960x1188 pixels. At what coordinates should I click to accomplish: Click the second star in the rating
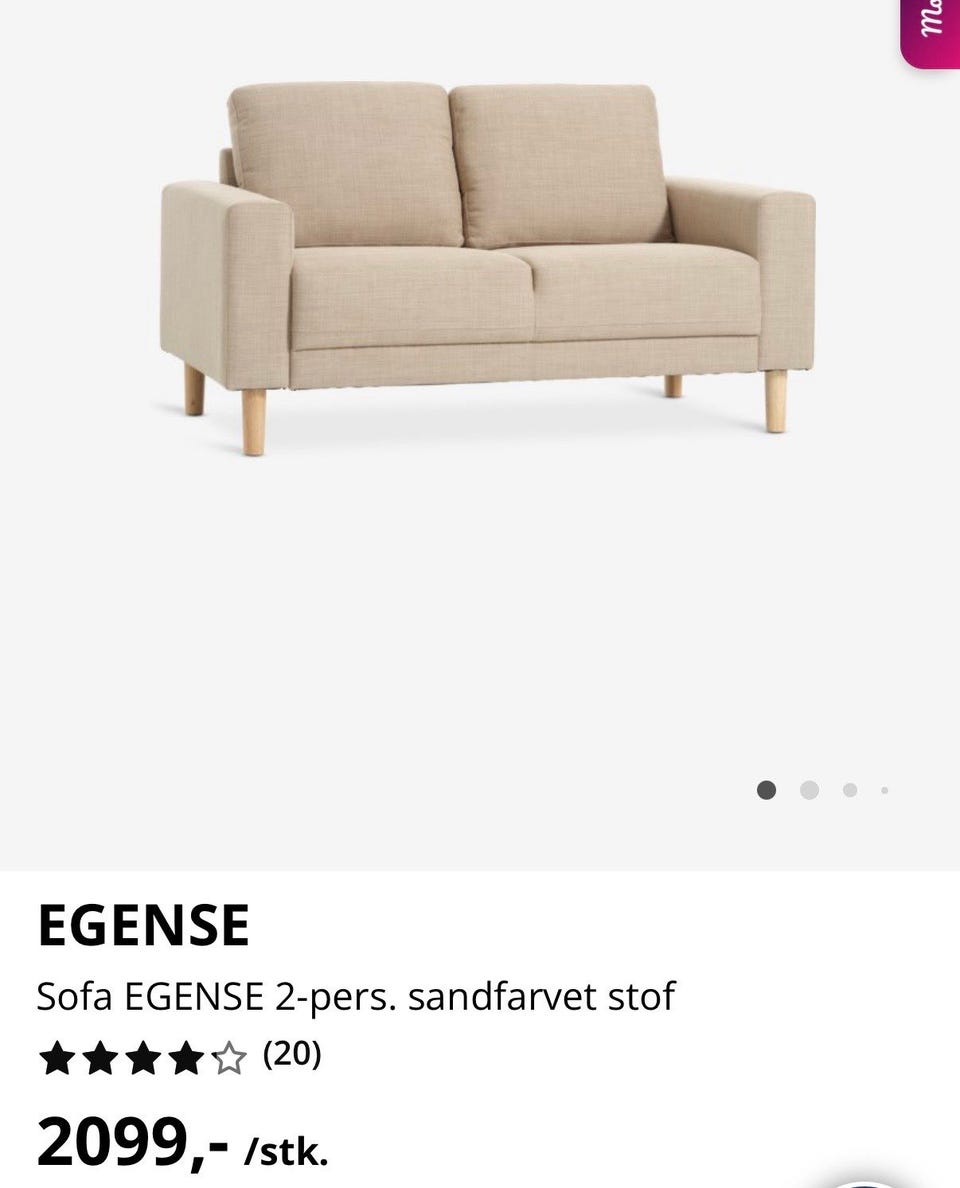[x=99, y=1057]
